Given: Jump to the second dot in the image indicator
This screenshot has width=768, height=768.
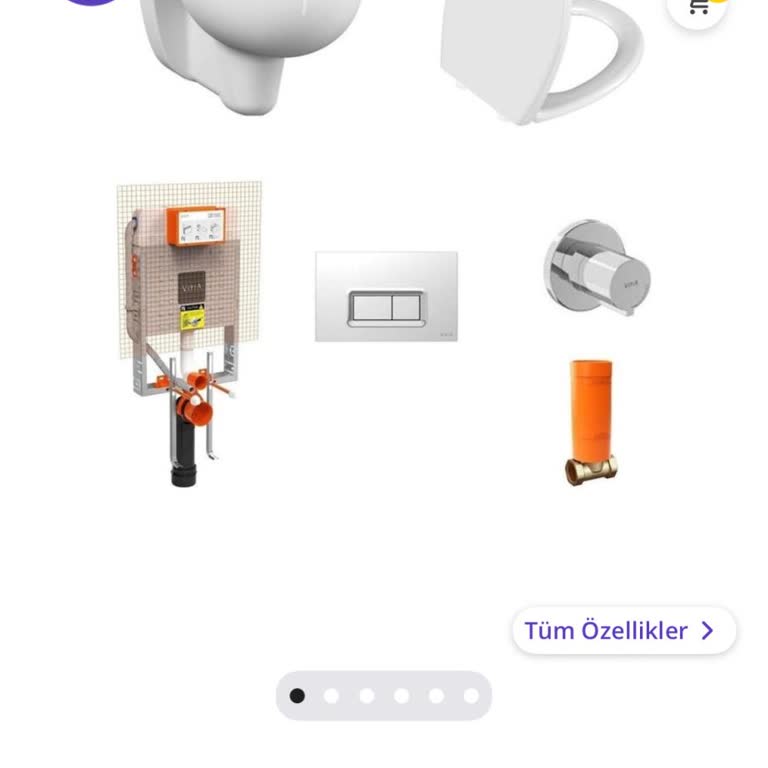Looking at the screenshot, I should pyautogui.click(x=332, y=696).
